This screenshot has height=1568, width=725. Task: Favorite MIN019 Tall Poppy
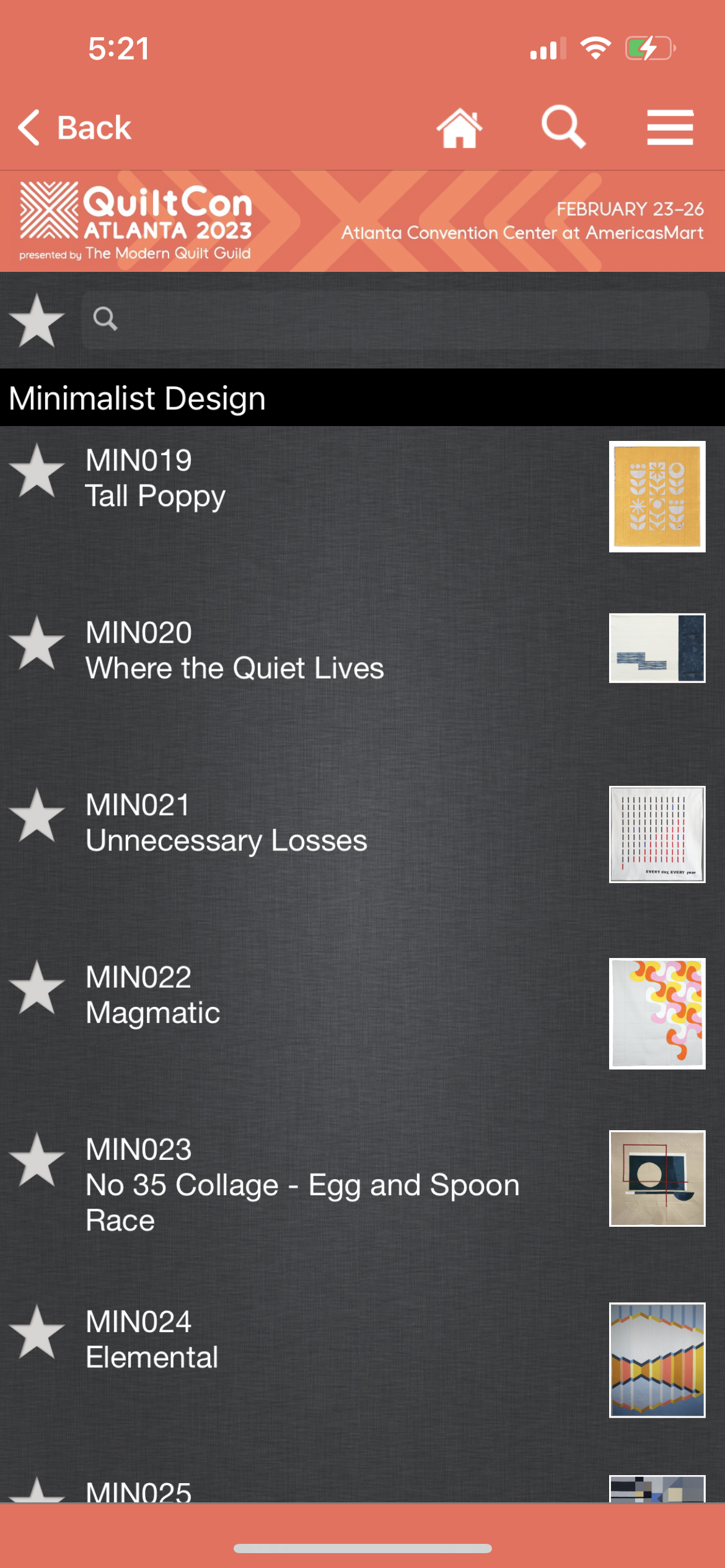[x=37, y=471]
